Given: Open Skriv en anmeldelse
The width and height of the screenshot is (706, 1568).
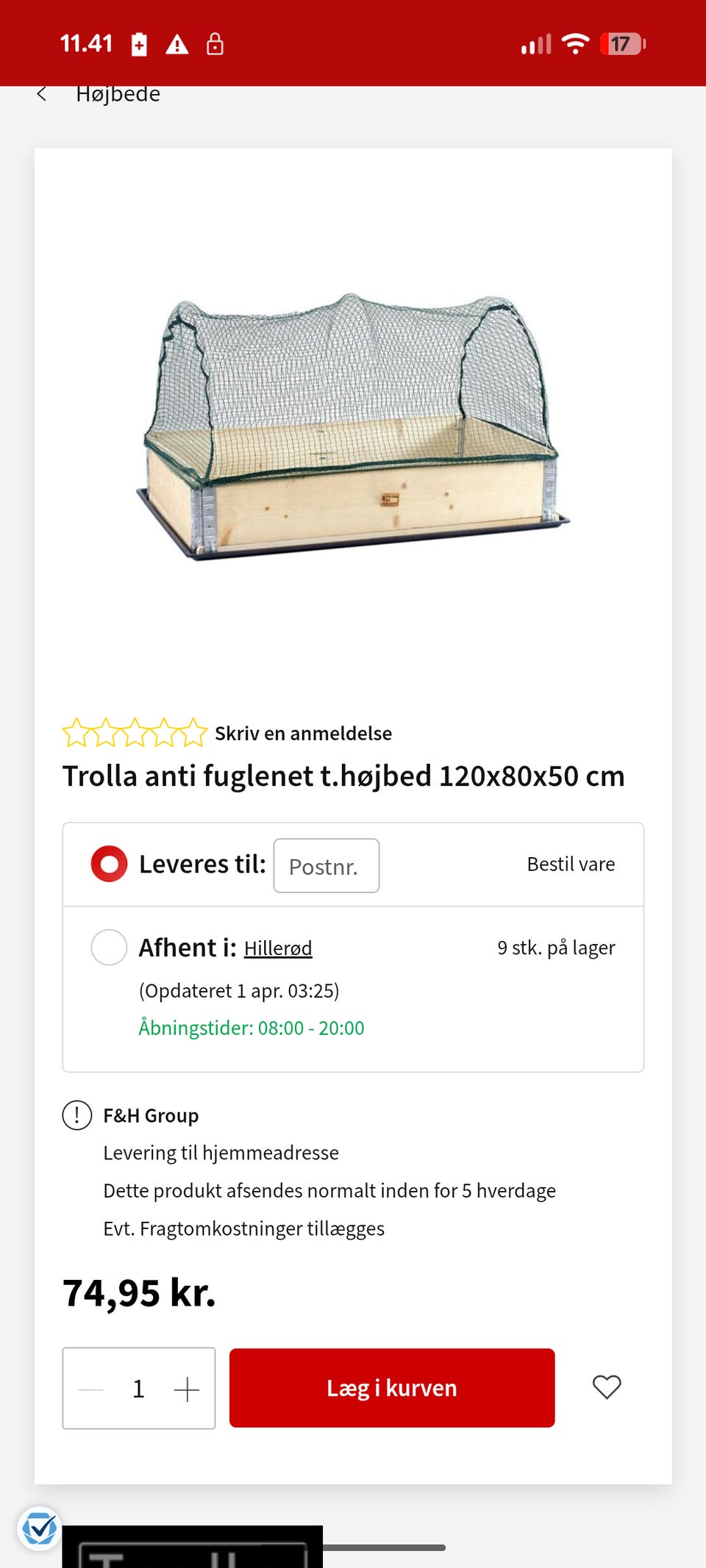Looking at the screenshot, I should [303, 733].
